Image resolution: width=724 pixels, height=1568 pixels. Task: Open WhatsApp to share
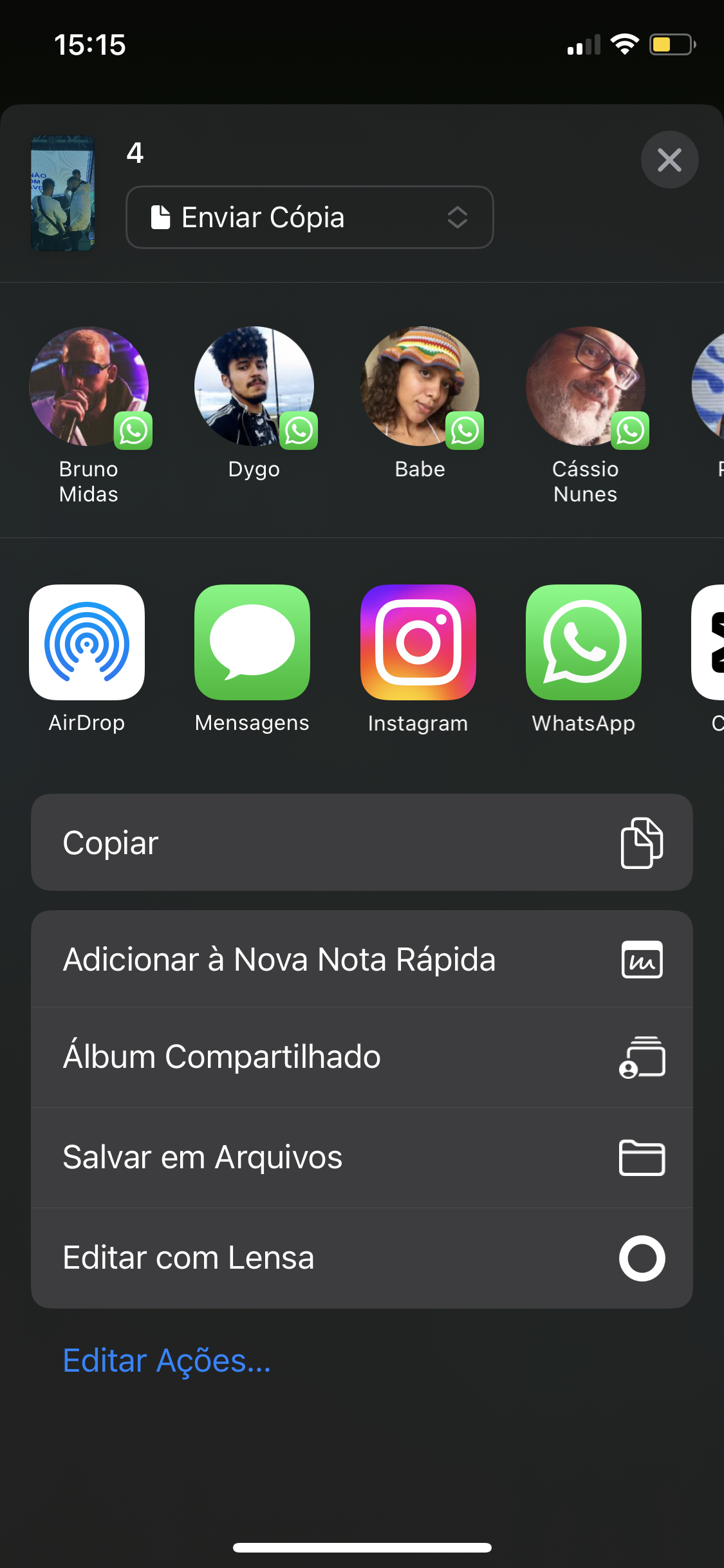tap(584, 642)
